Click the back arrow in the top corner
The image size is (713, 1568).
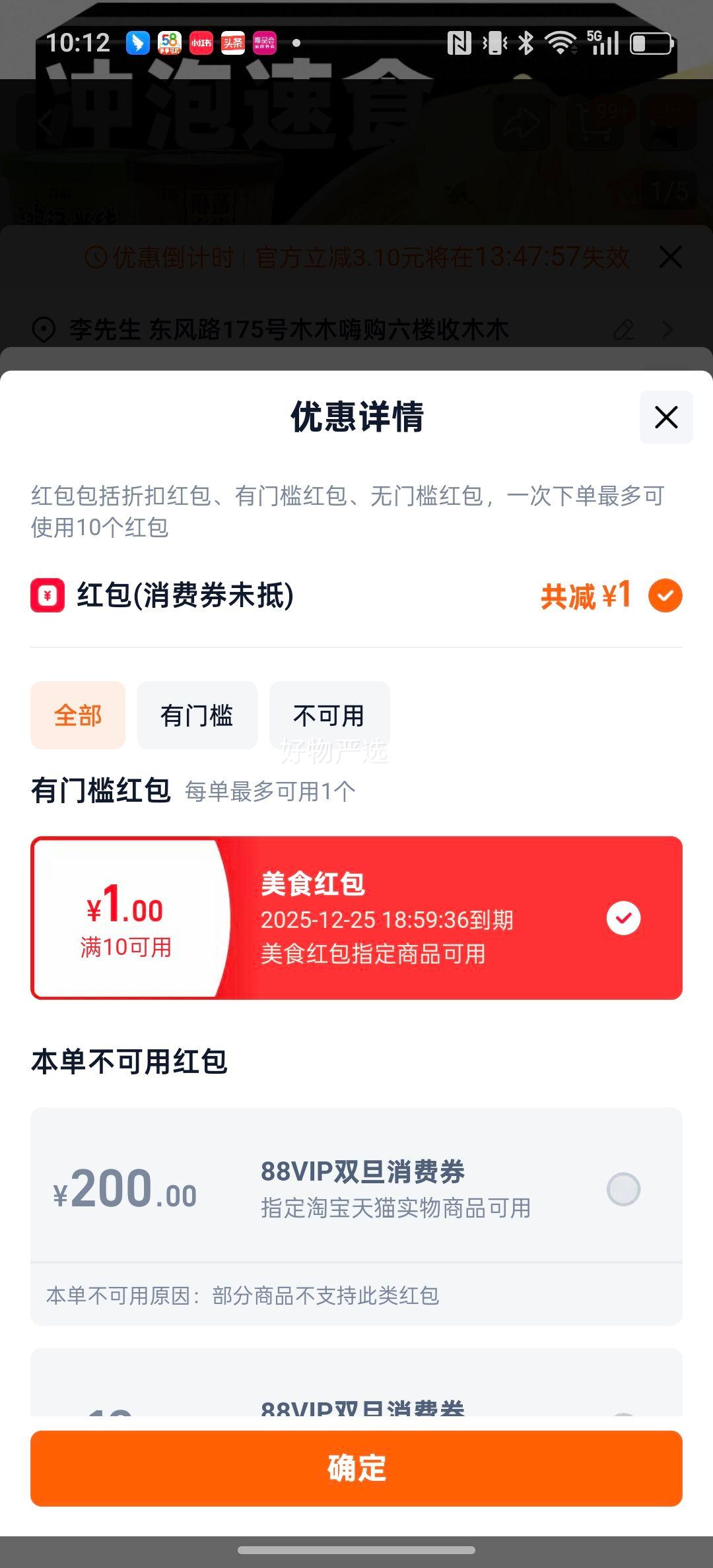coord(44,122)
